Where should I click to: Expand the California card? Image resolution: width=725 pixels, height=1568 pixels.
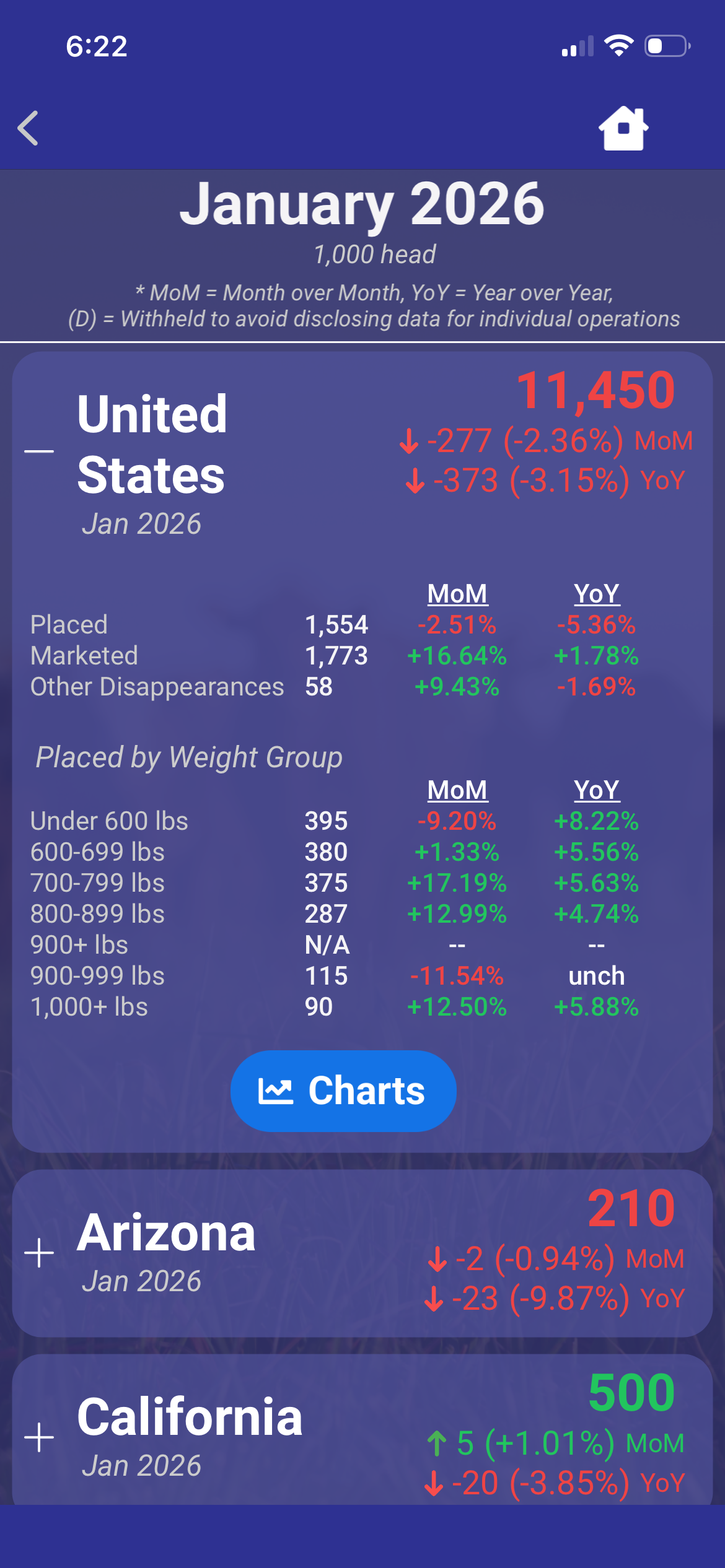click(39, 1437)
